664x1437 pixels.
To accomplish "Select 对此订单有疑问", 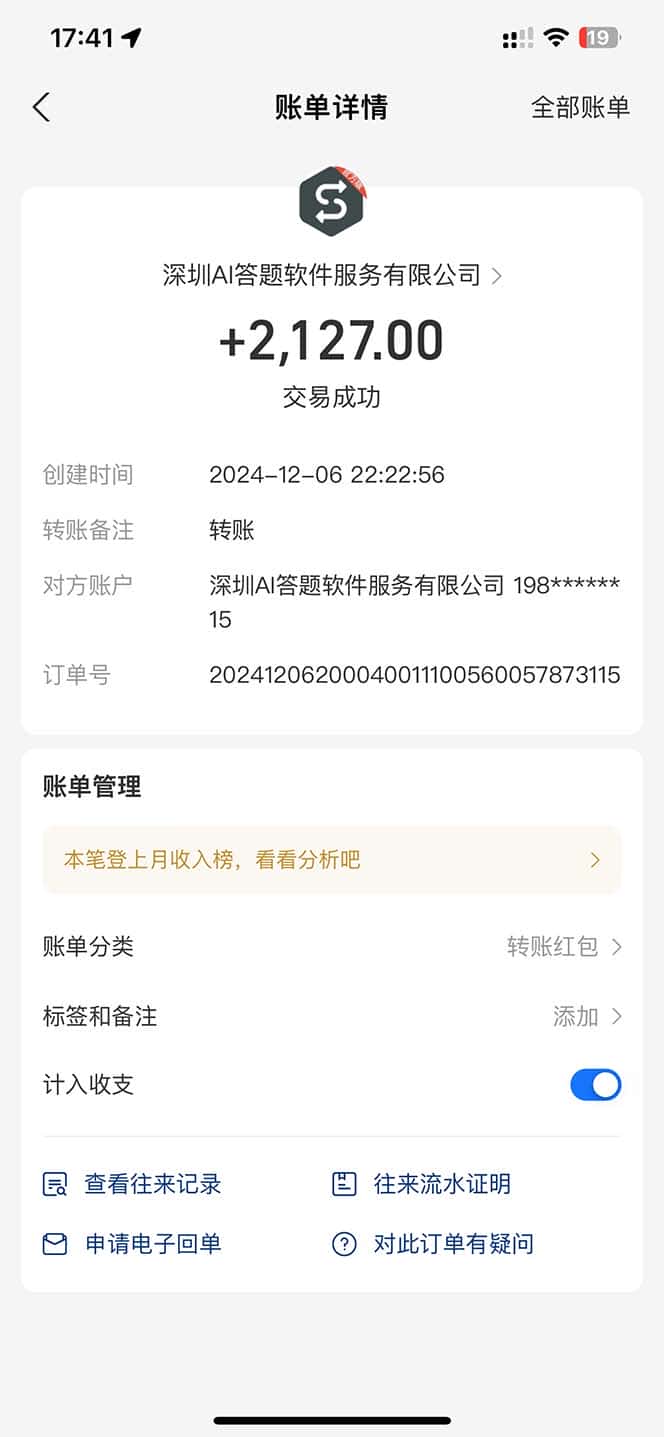I will pos(432,1244).
